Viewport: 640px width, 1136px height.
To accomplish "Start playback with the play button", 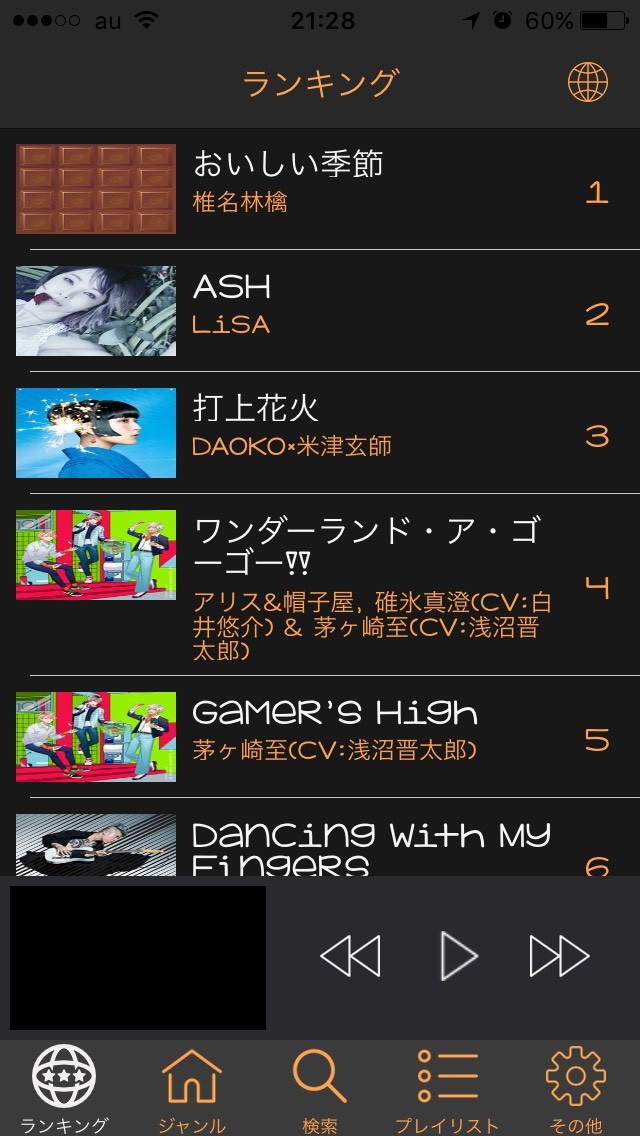I will click(459, 957).
